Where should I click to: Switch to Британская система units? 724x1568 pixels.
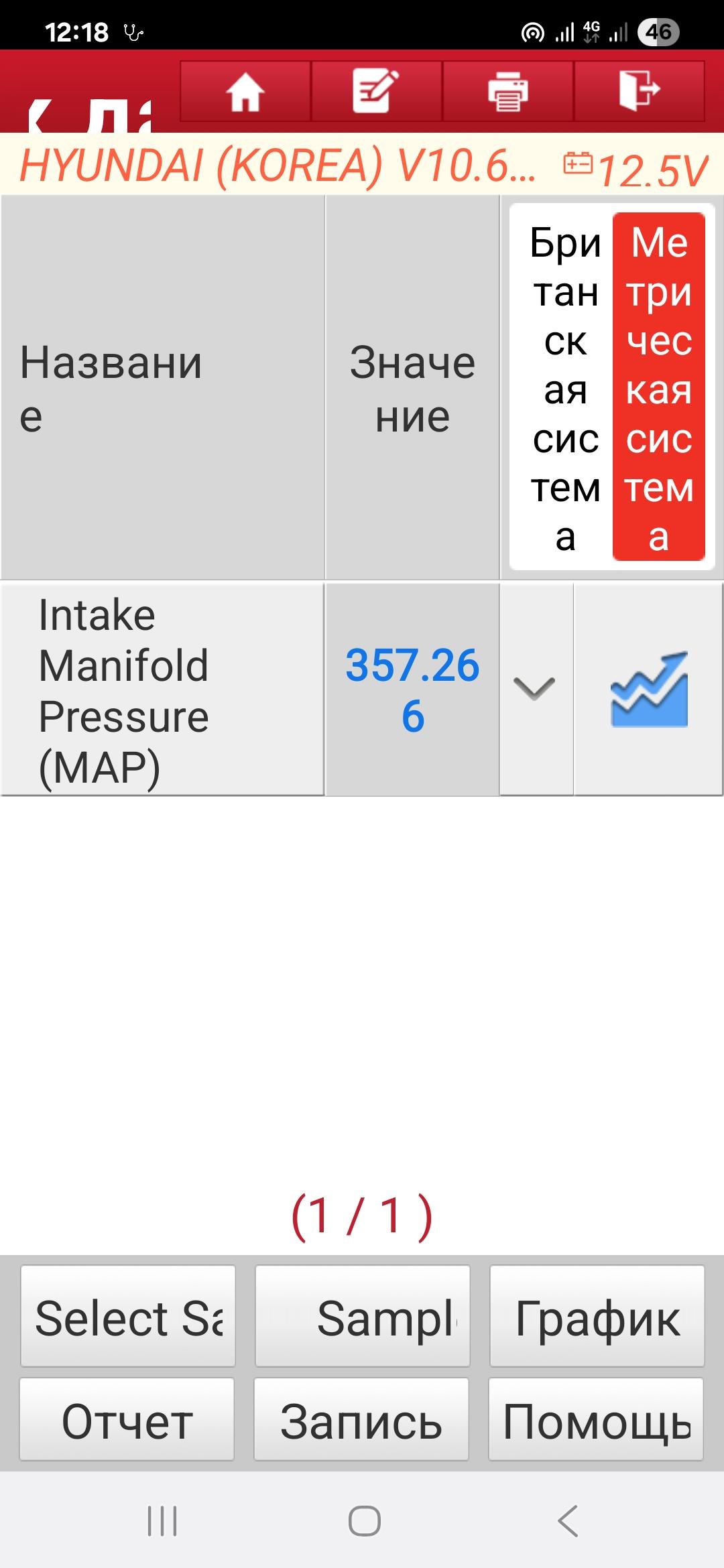(564, 387)
